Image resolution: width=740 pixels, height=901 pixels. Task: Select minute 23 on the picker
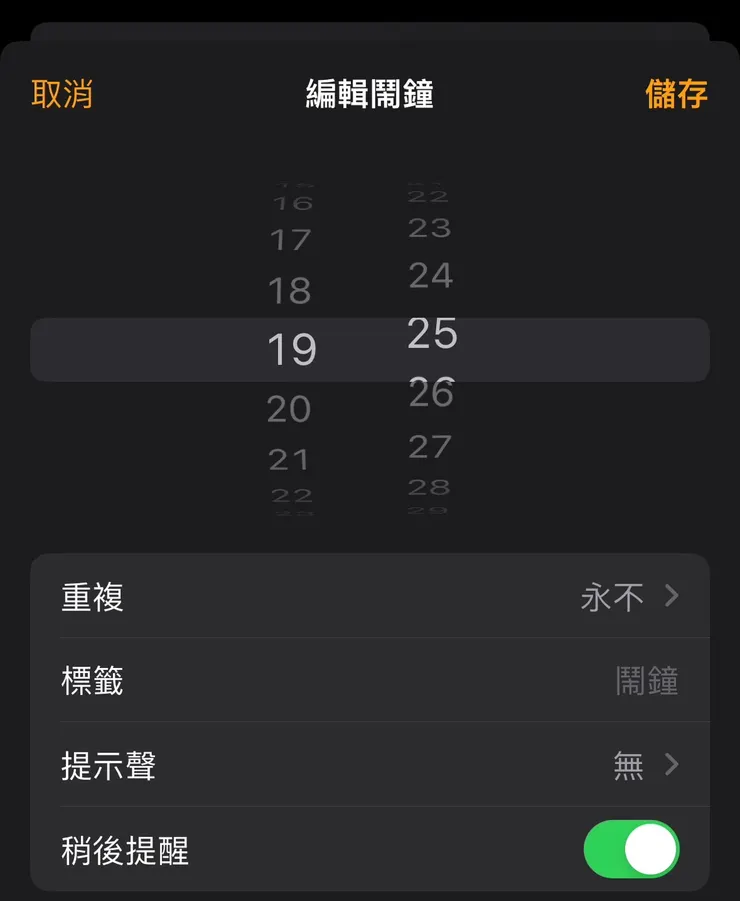click(430, 227)
